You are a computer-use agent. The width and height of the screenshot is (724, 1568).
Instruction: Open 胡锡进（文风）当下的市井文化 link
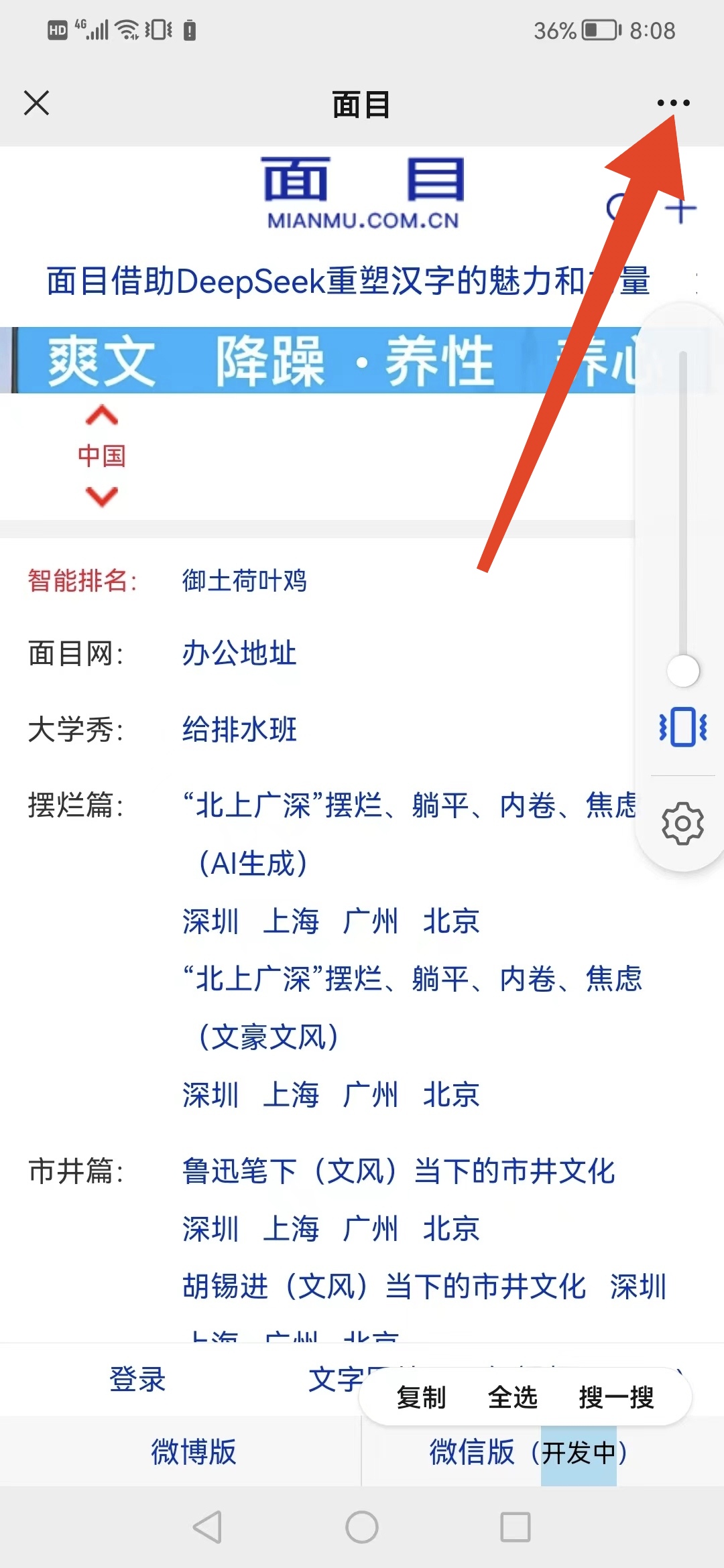[x=383, y=1287]
